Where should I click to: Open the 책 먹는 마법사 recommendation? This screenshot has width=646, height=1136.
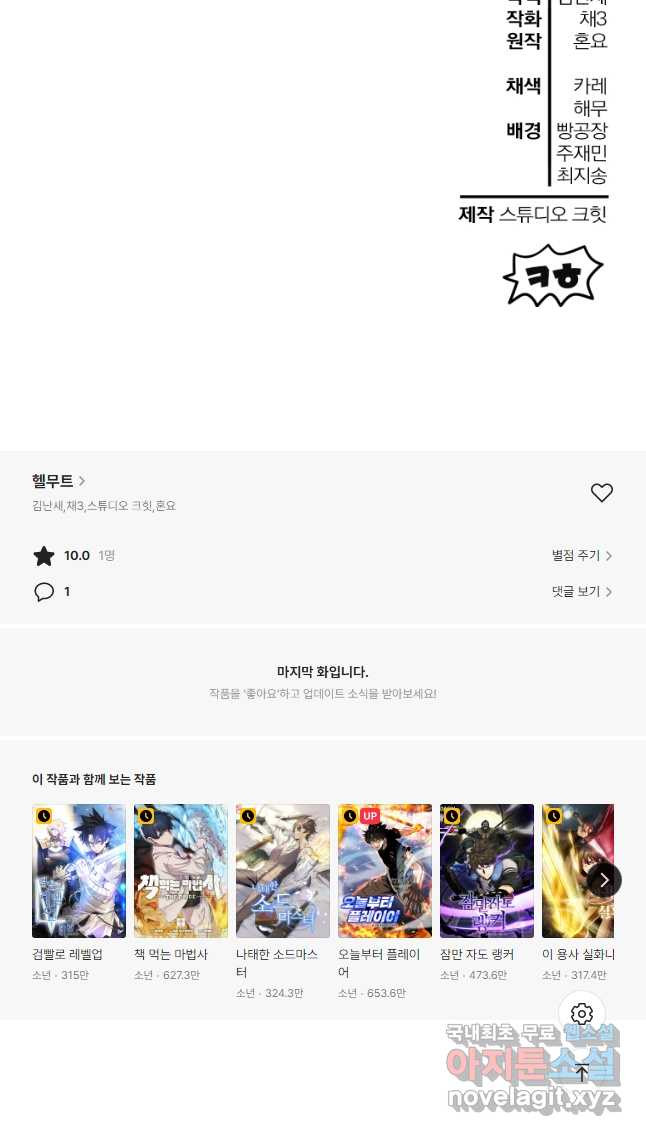point(180,871)
